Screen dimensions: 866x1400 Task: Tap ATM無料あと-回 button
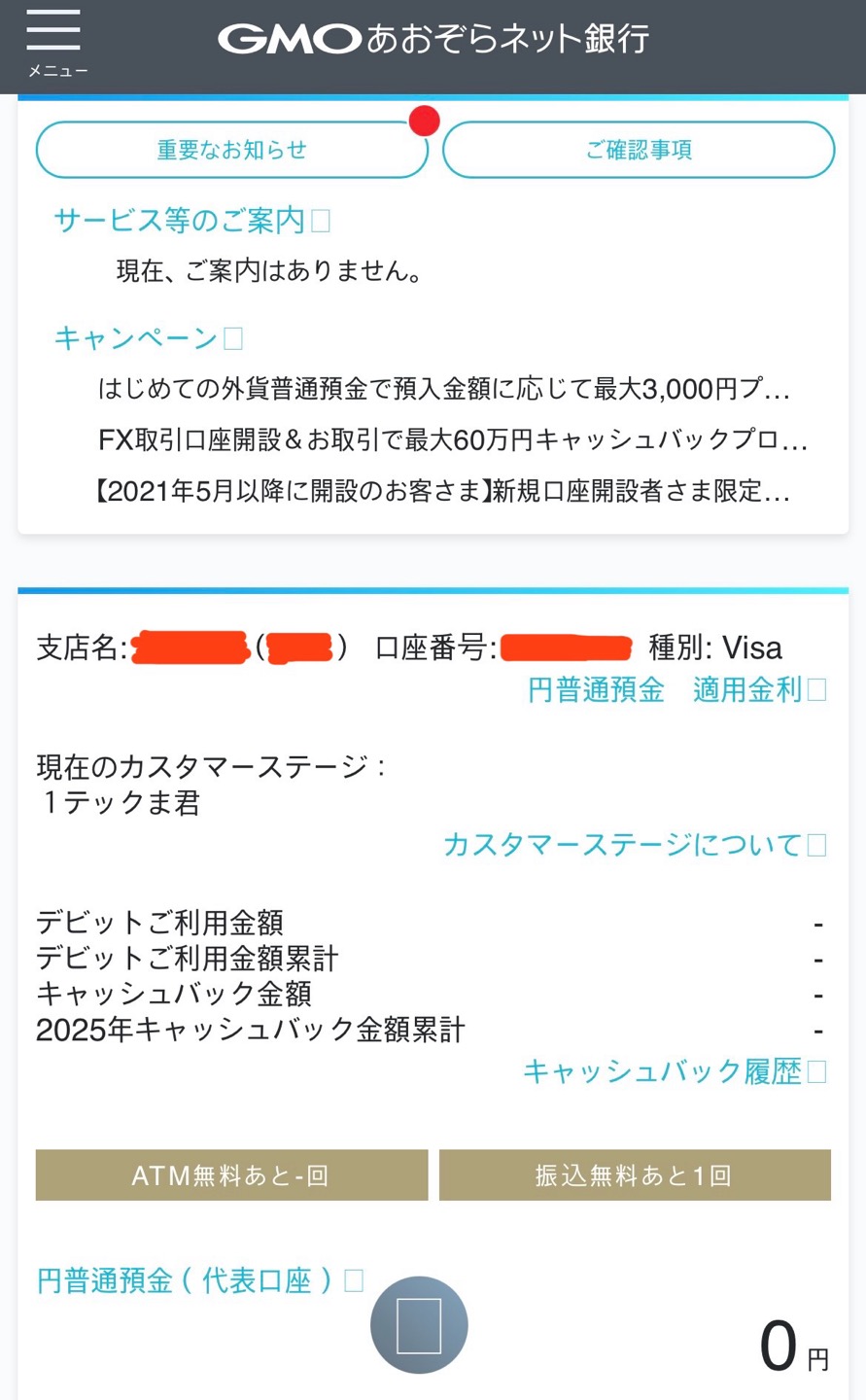[x=231, y=1175]
